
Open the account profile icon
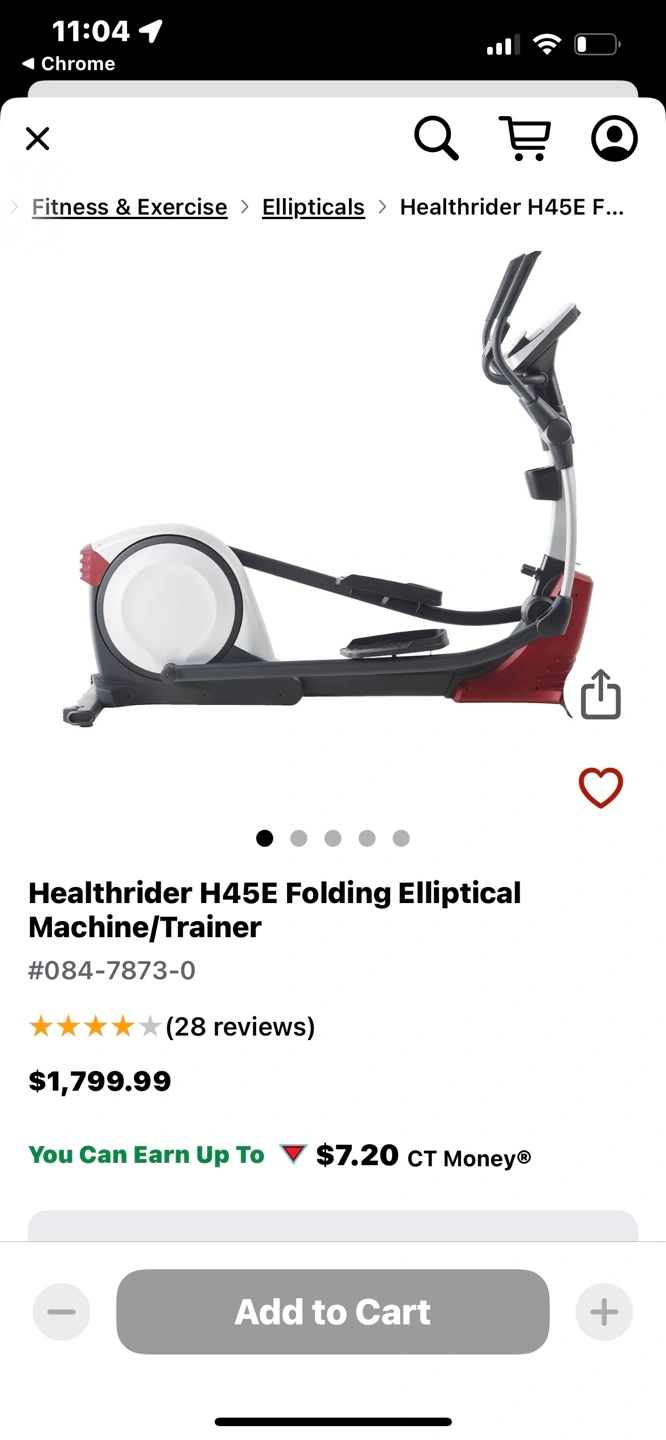tap(614, 139)
